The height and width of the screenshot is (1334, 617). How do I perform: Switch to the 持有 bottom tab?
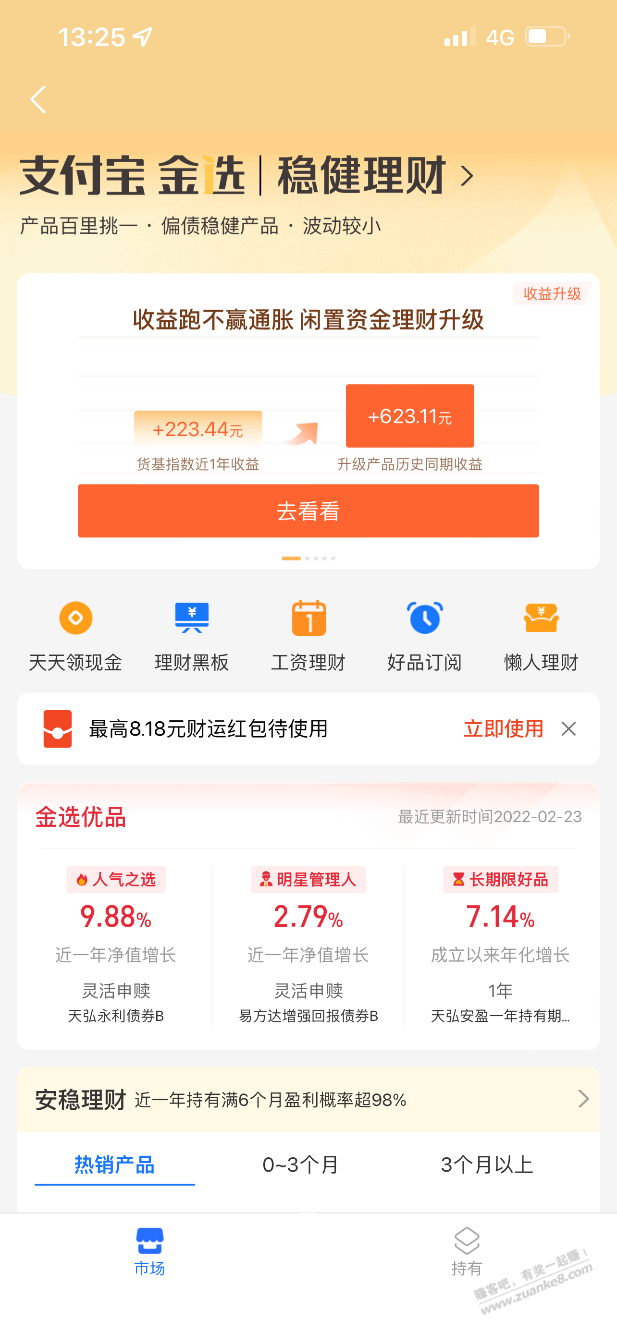[467, 1253]
